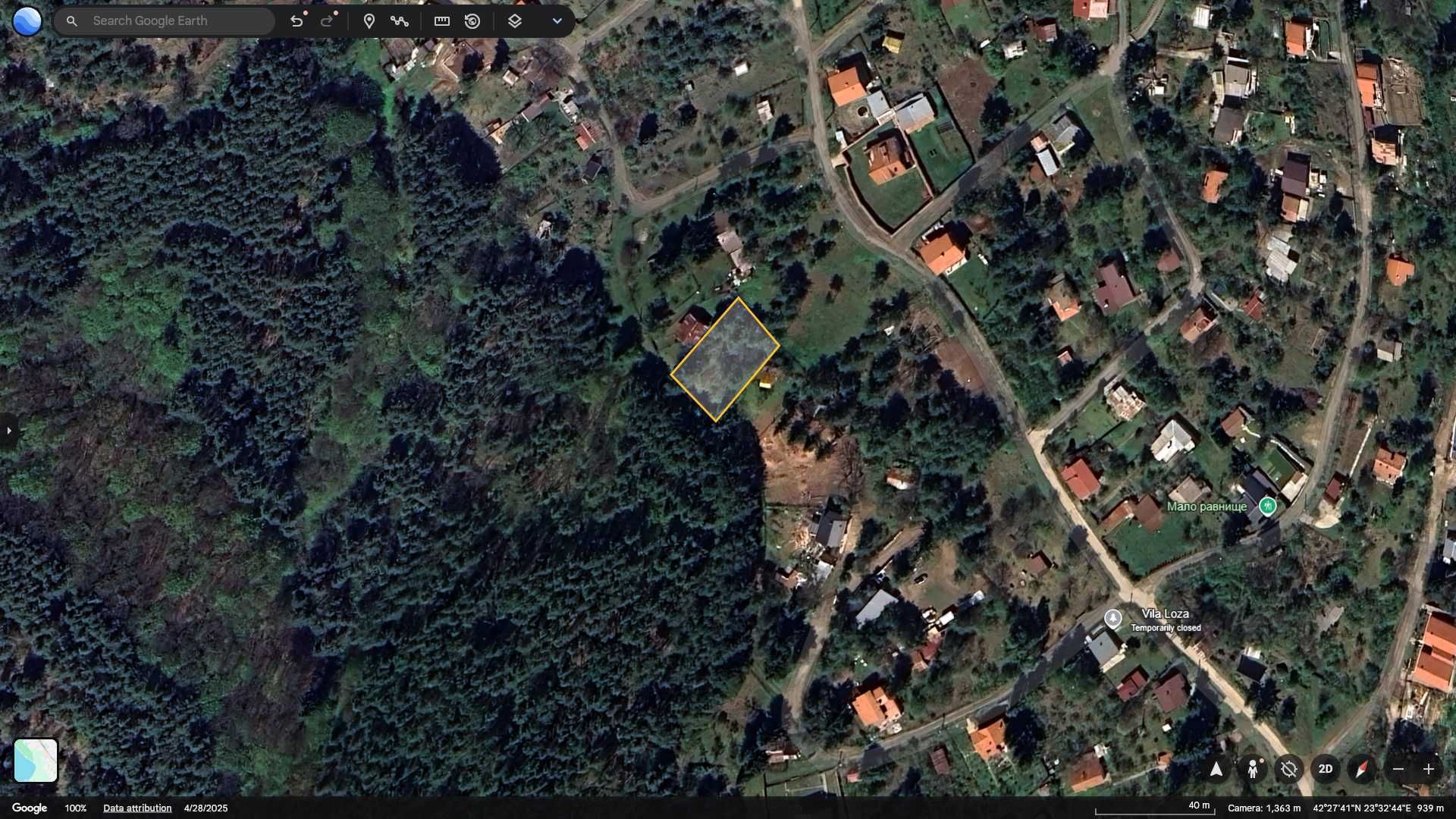1456x819 pixels.
Task: Open the map layers panel
Action: tap(515, 21)
